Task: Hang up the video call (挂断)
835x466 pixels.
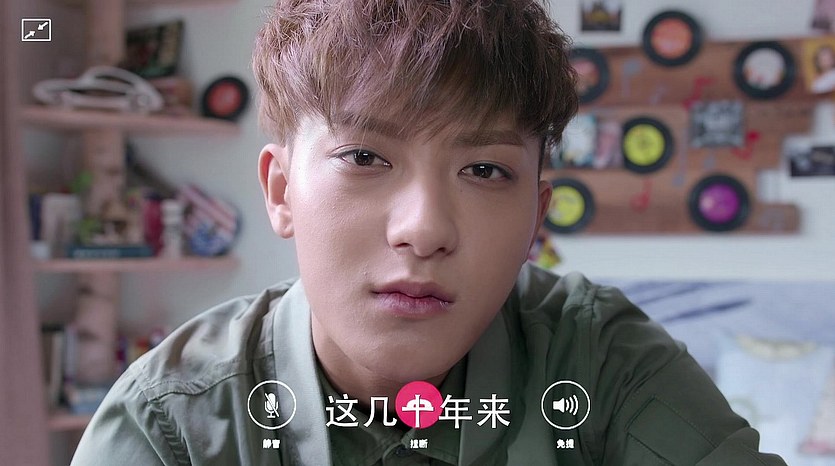Action: (418, 405)
